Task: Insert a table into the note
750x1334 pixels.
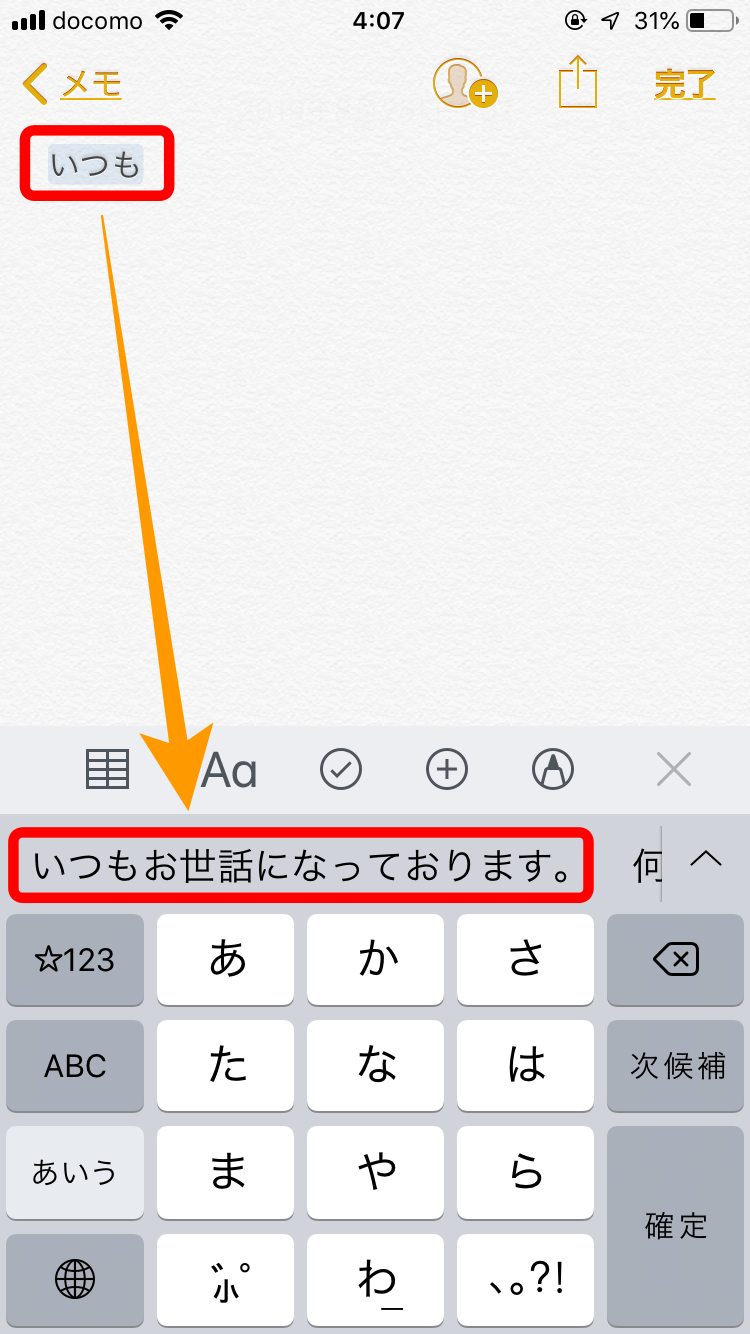Action: point(107,770)
